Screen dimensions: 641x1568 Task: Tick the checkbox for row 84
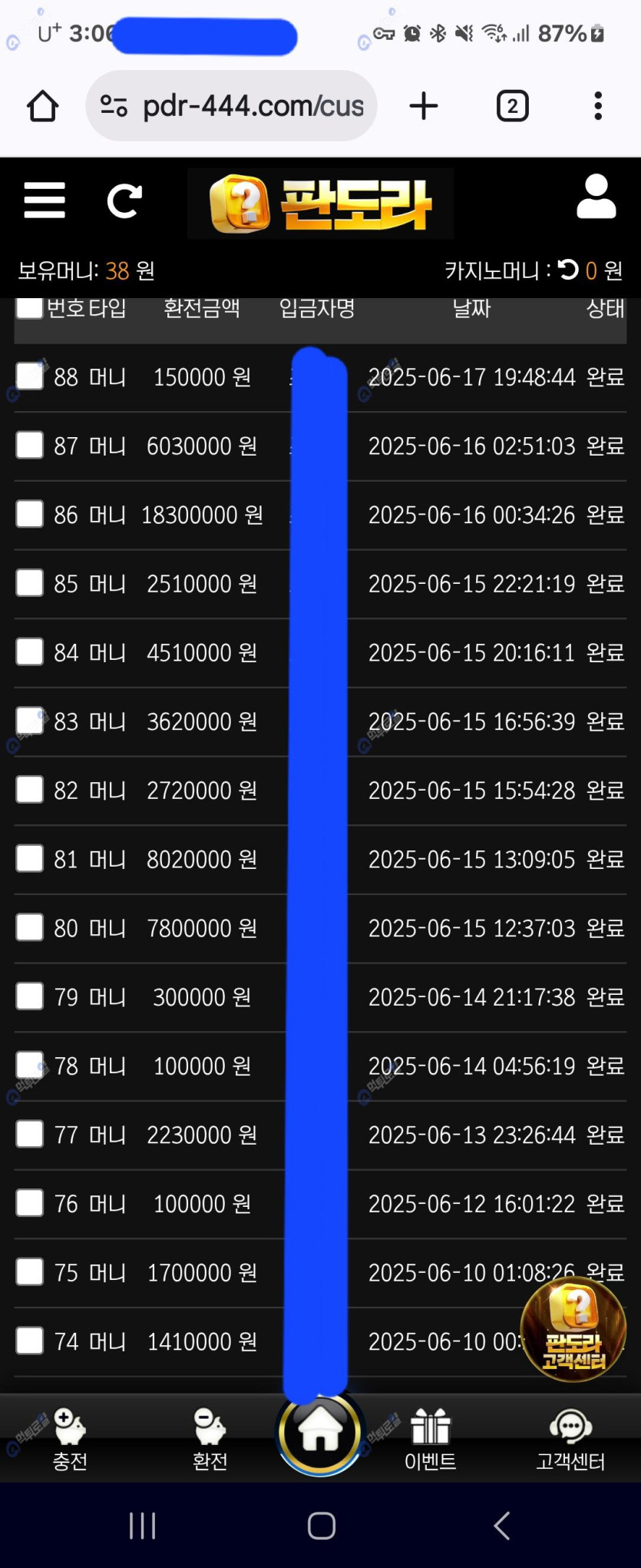pyautogui.click(x=30, y=651)
